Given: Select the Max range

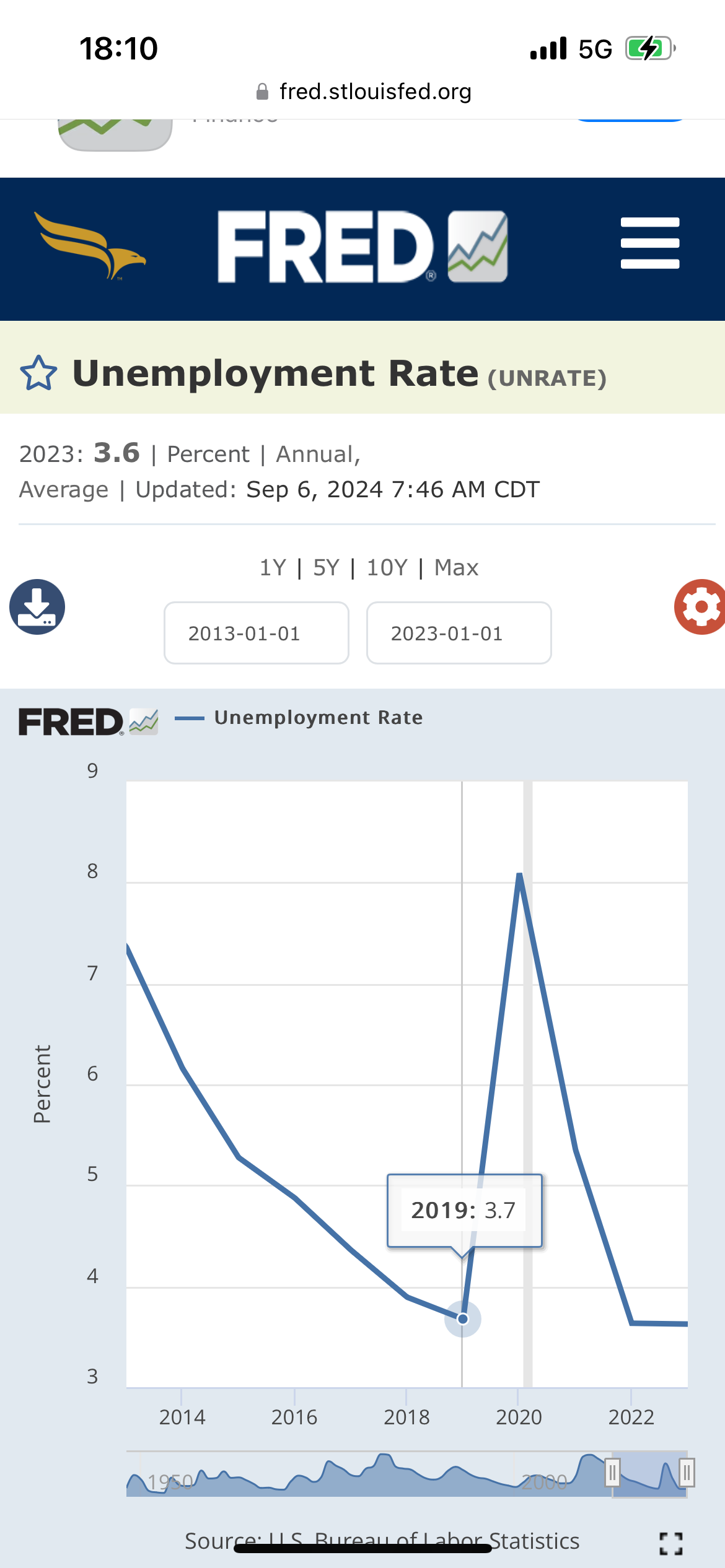Looking at the screenshot, I should 456,567.
